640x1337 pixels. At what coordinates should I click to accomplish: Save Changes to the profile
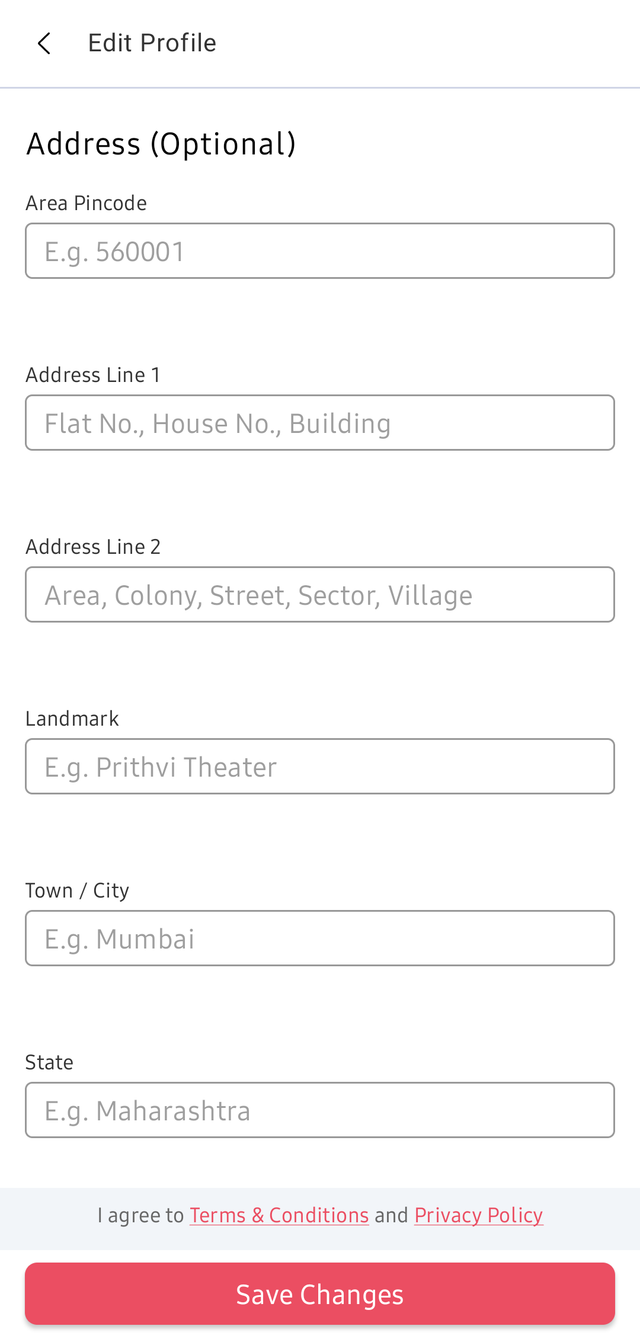point(320,1295)
